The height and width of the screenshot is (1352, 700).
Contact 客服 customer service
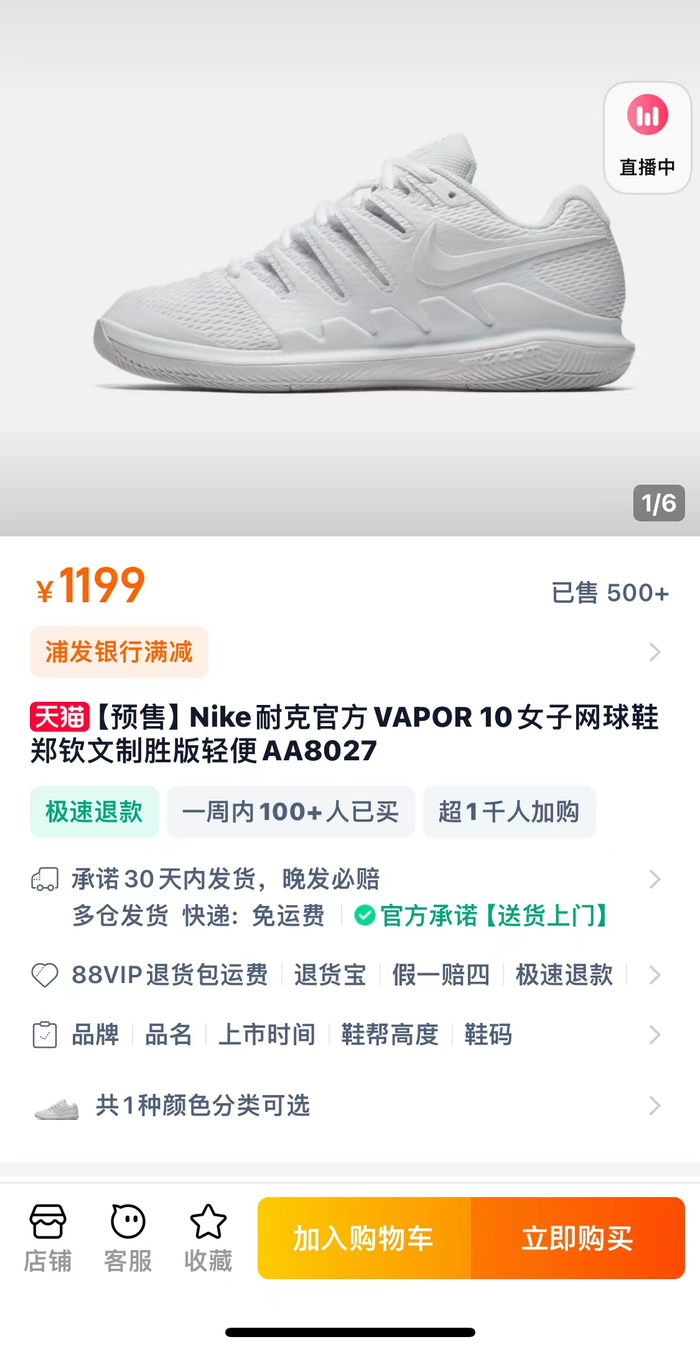click(x=128, y=1238)
